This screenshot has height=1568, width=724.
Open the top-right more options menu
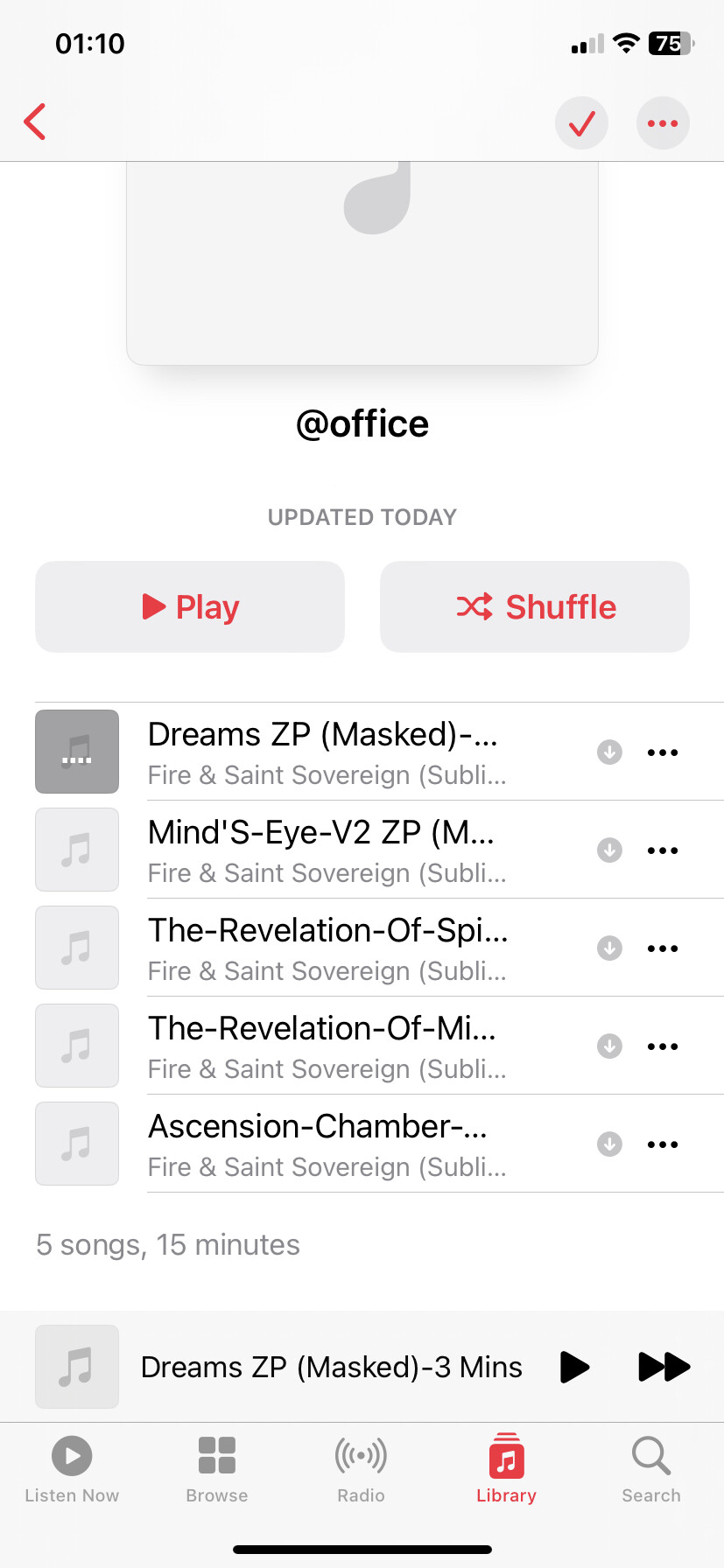point(663,123)
